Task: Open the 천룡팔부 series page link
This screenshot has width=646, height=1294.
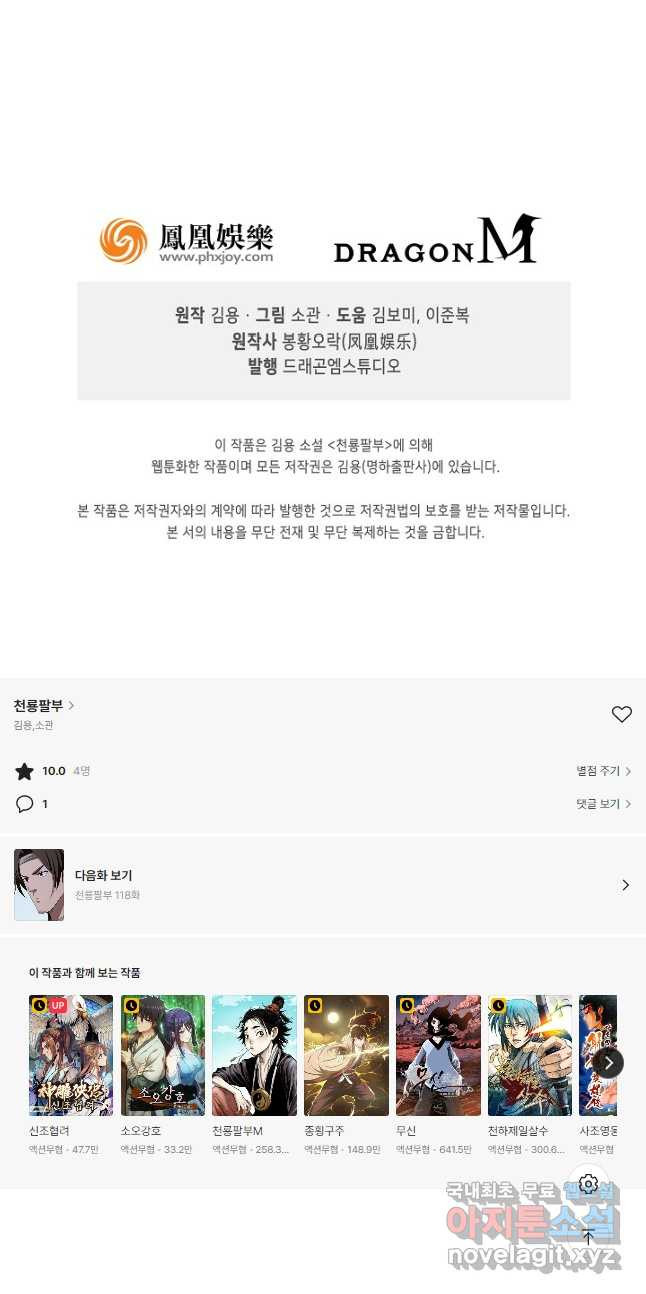Action: (x=44, y=706)
